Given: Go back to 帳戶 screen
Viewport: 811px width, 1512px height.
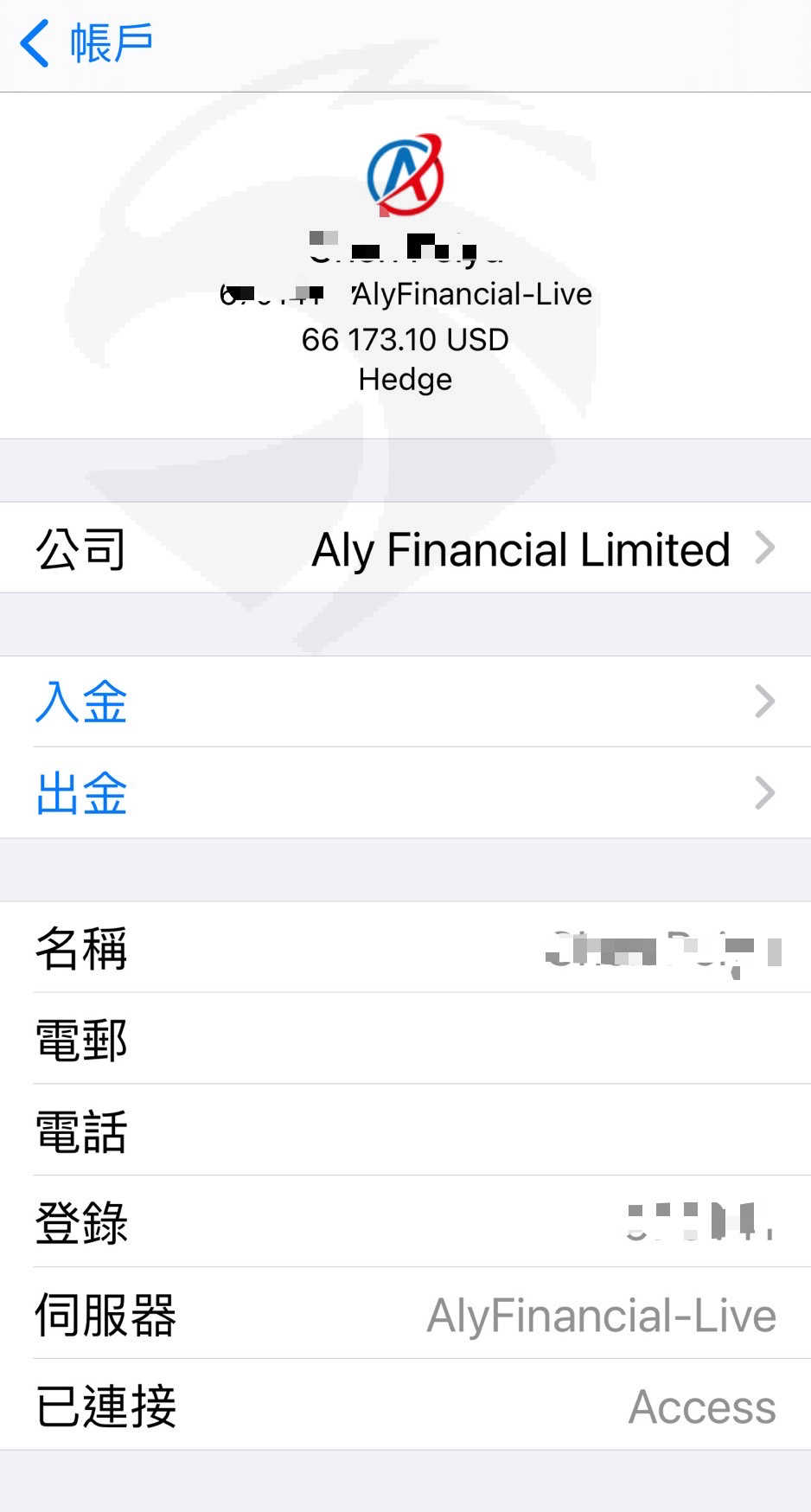Looking at the screenshot, I should 86,43.
